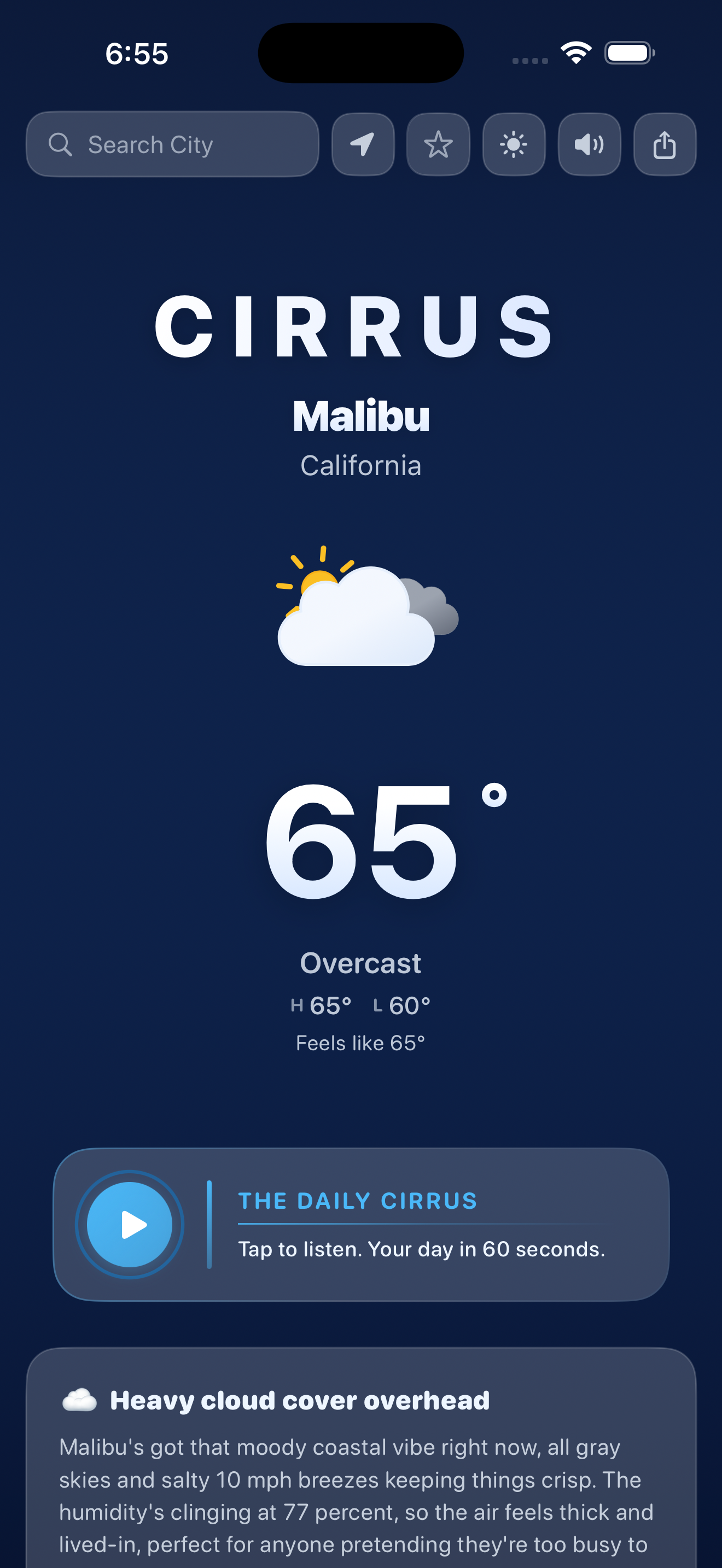Tap the speaker sound button
Screen dimensions: 722x1568
tap(589, 144)
